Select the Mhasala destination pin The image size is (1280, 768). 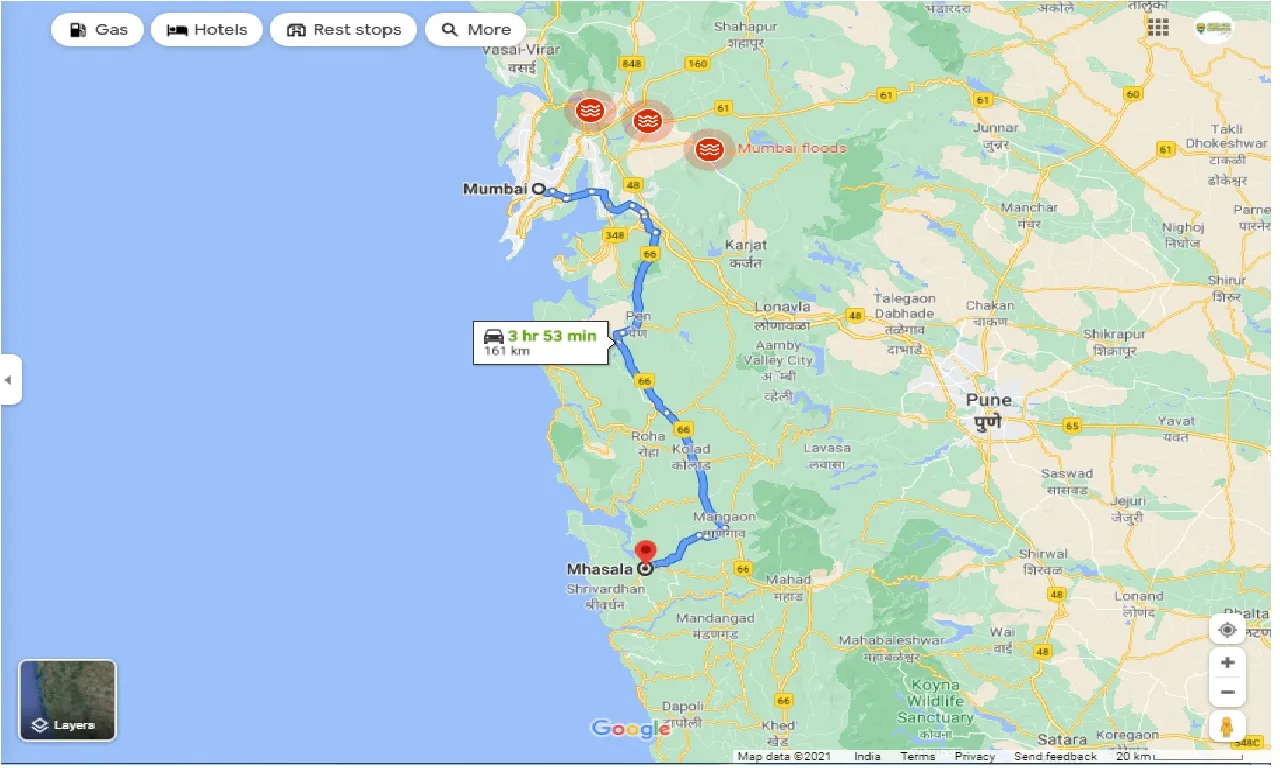click(x=646, y=553)
